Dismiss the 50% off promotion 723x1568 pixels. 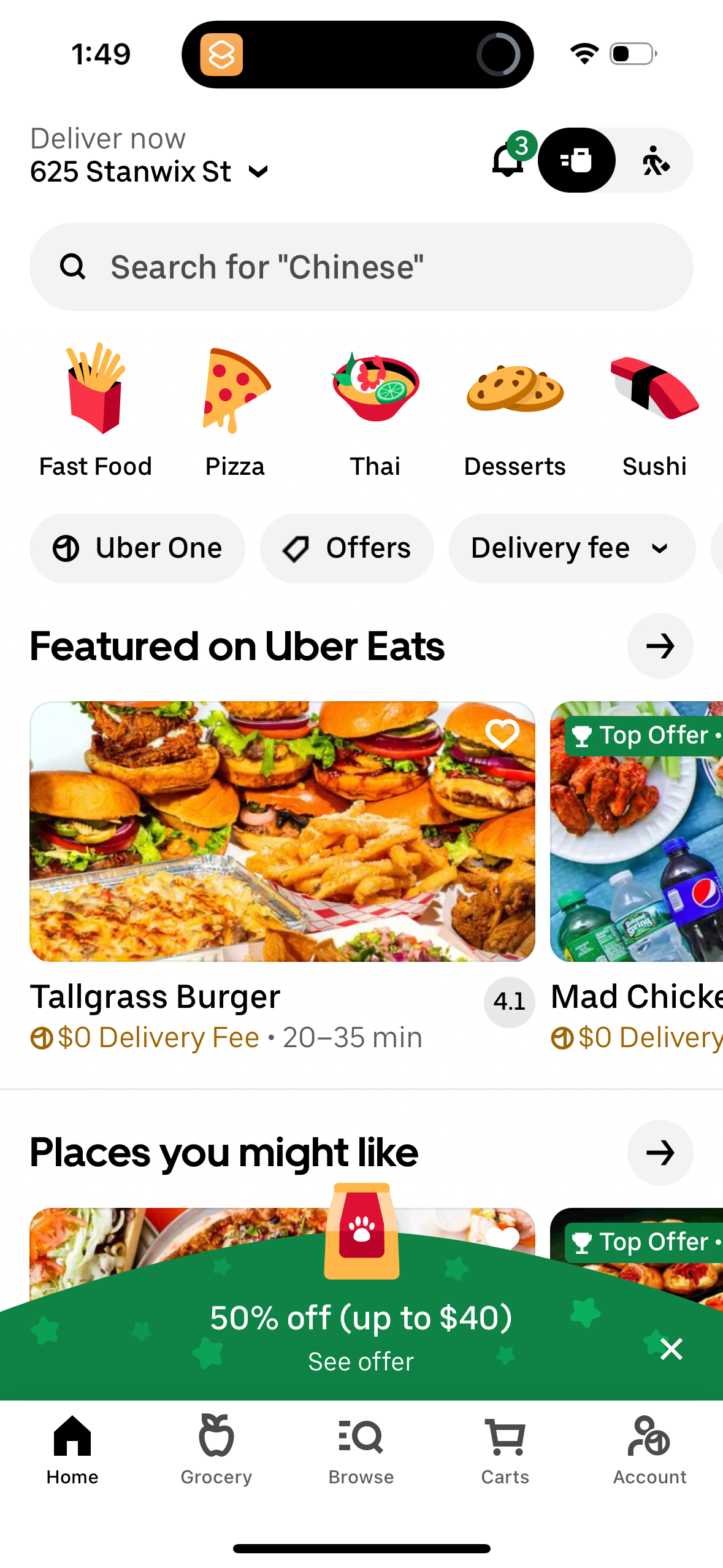tap(671, 1349)
